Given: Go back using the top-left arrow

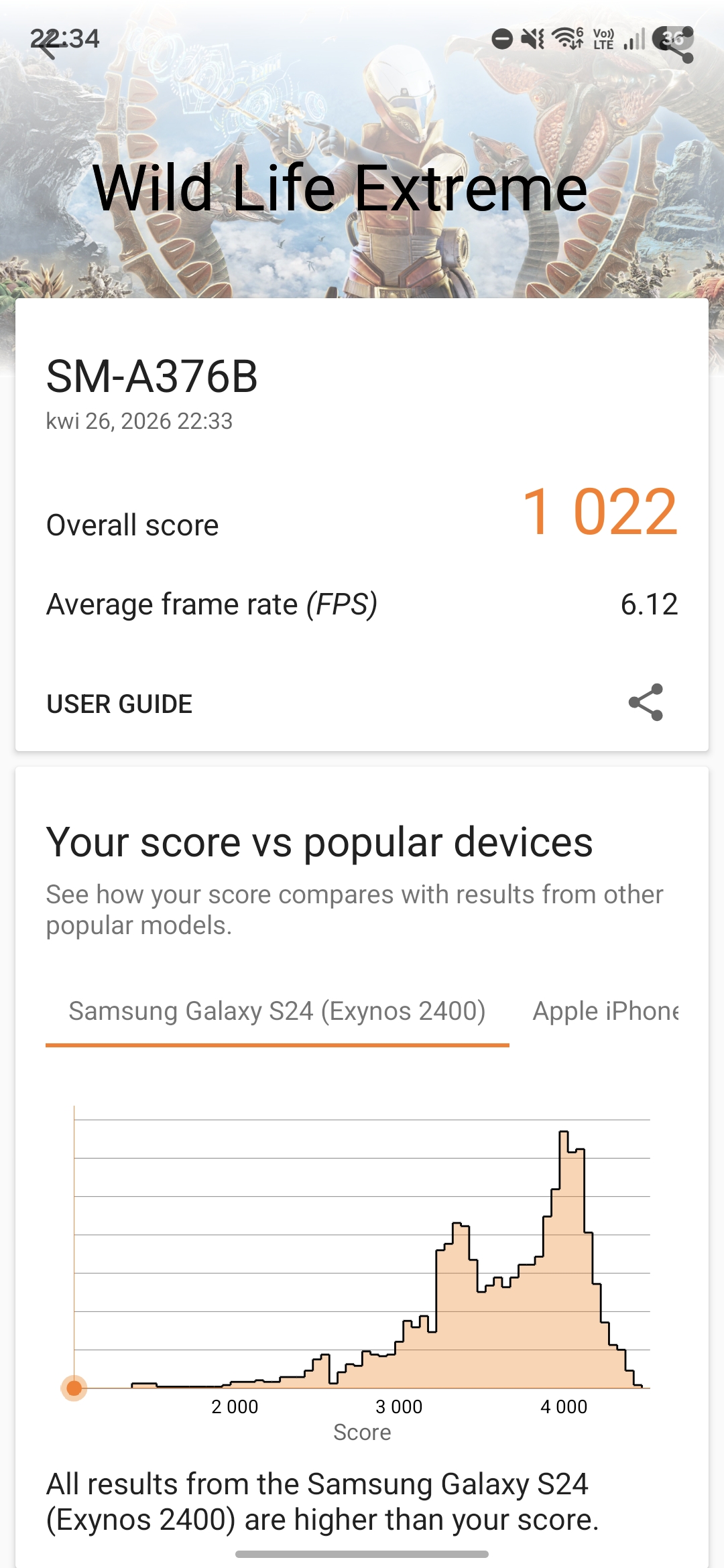Looking at the screenshot, I should pyautogui.click(x=47, y=46).
